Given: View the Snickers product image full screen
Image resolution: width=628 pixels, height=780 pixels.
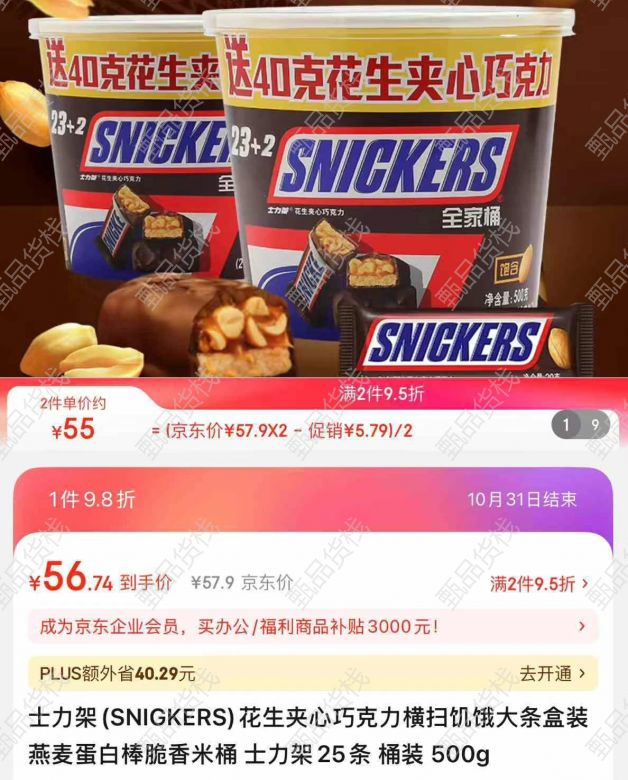Looking at the screenshot, I should (x=314, y=188).
